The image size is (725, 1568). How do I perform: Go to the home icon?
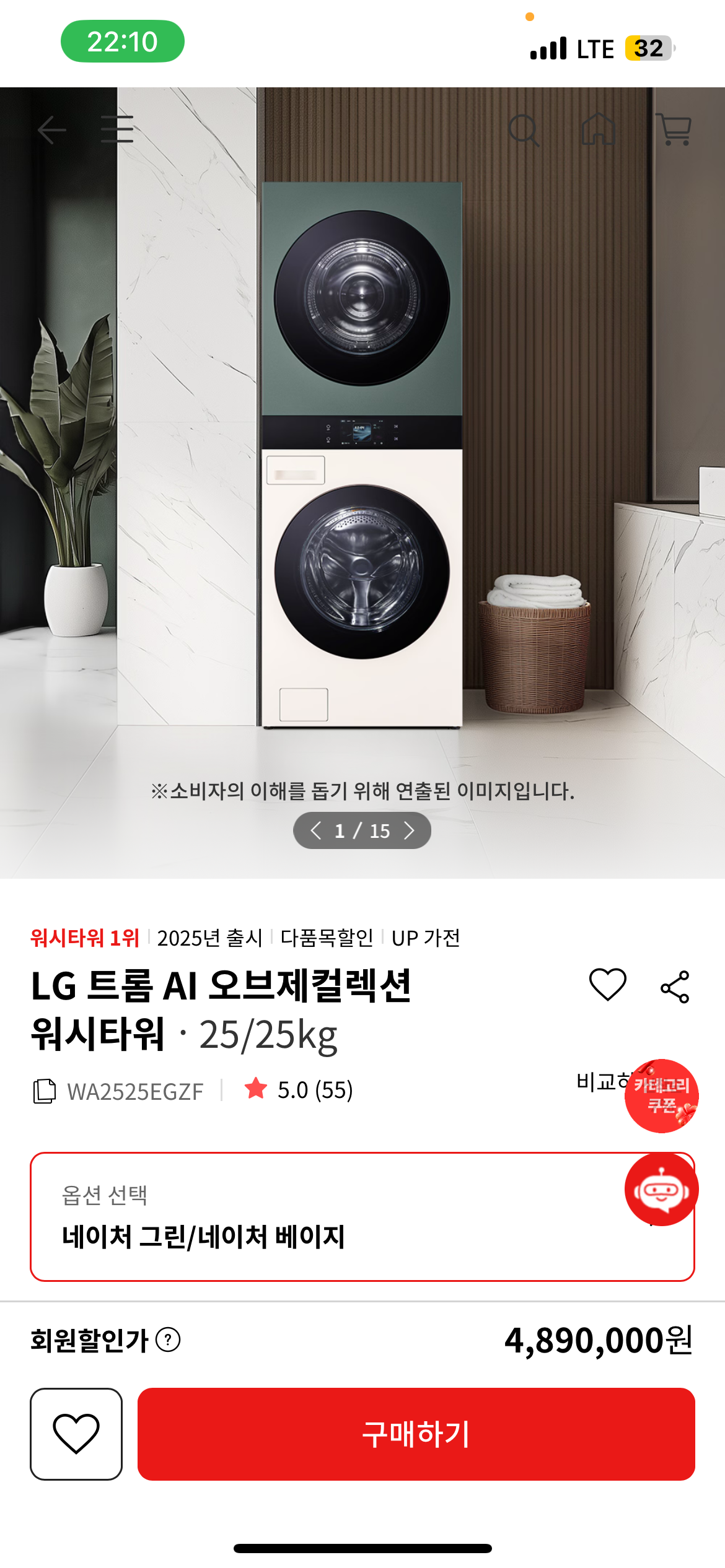coord(599,129)
